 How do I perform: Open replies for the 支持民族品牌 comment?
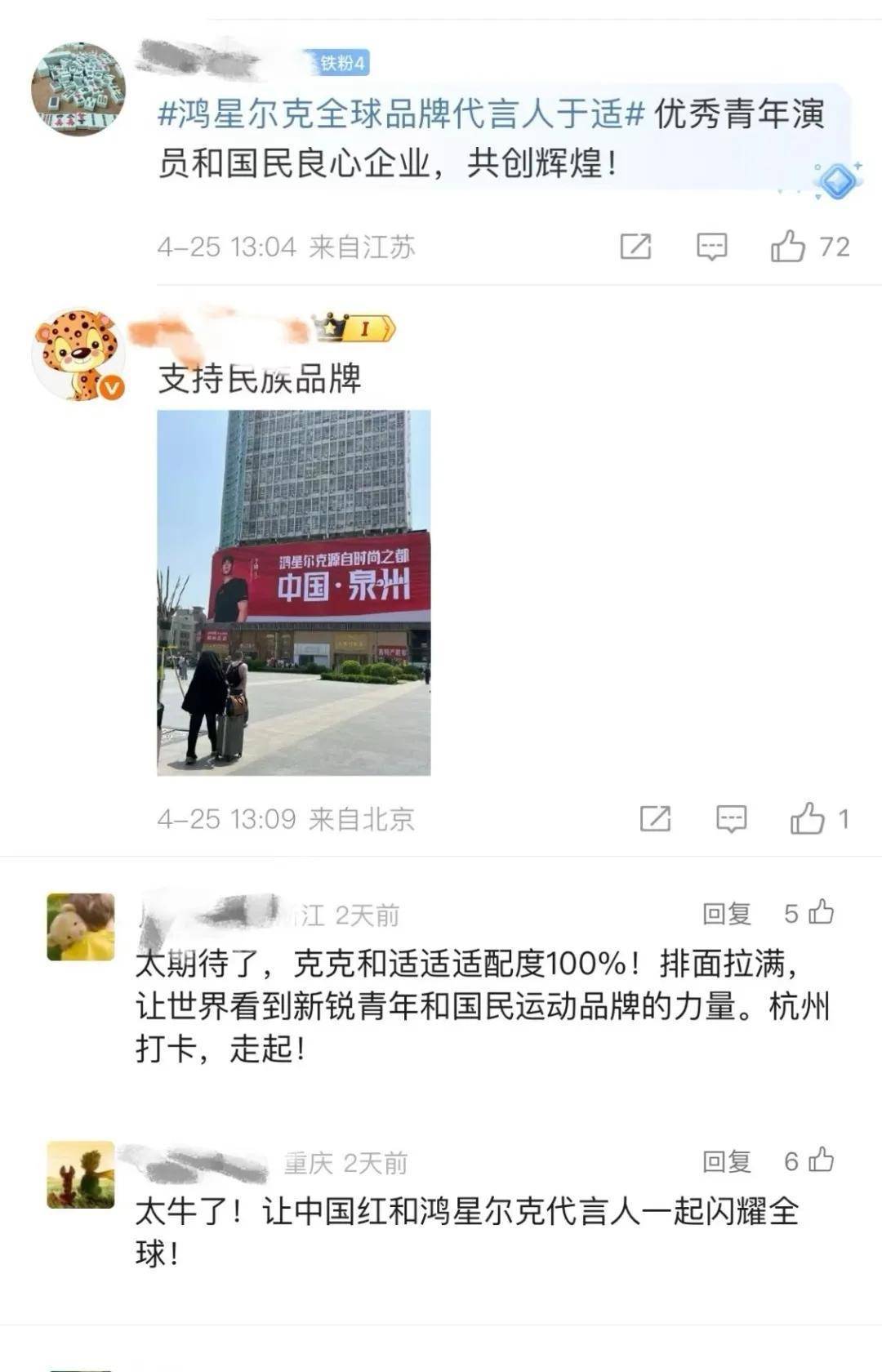point(731,818)
